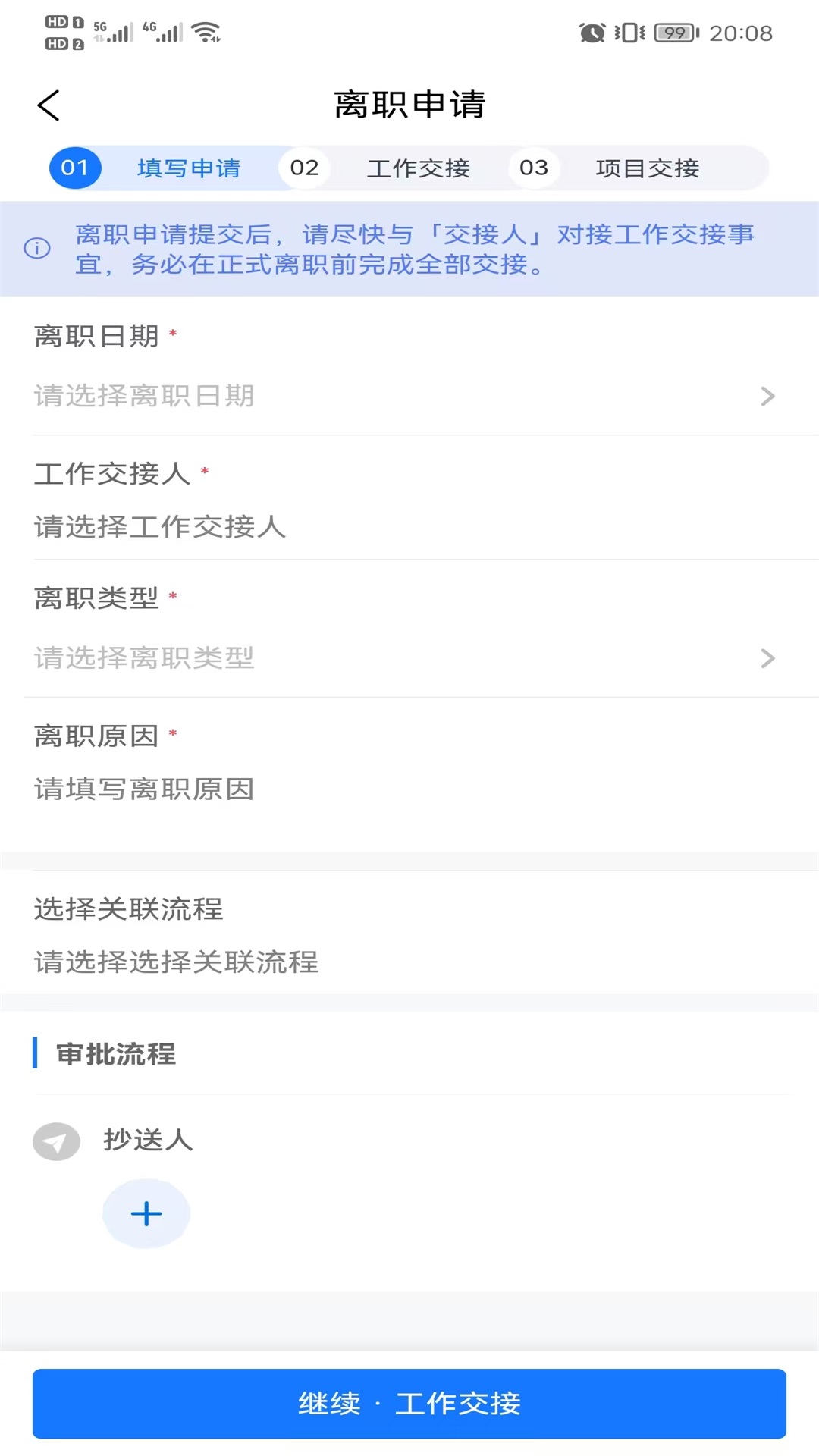This screenshot has height=1456, width=819.
Task: Open the 选择关联流程 picker
Action: click(x=174, y=962)
